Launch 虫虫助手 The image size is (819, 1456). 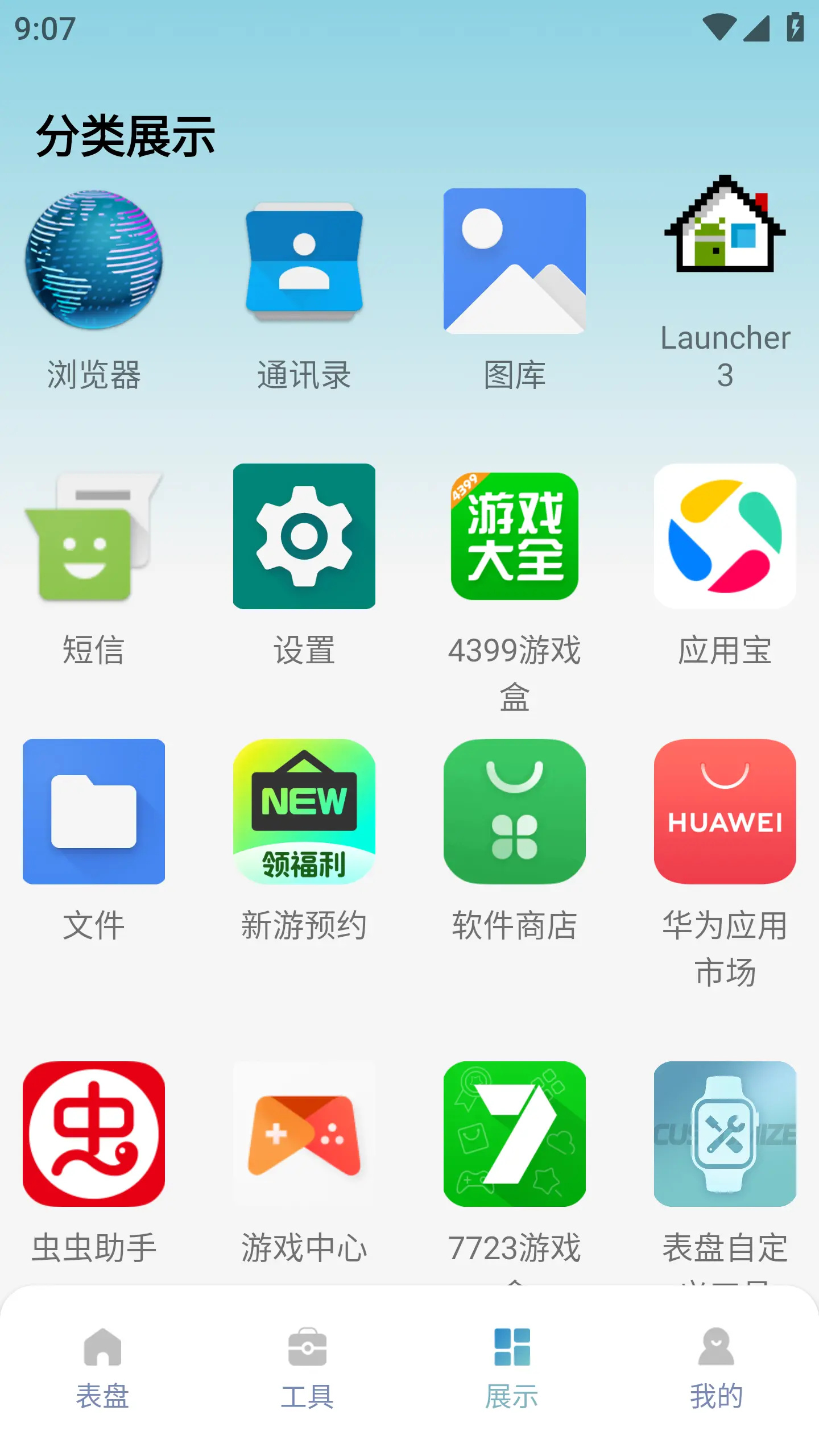point(94,1134)
